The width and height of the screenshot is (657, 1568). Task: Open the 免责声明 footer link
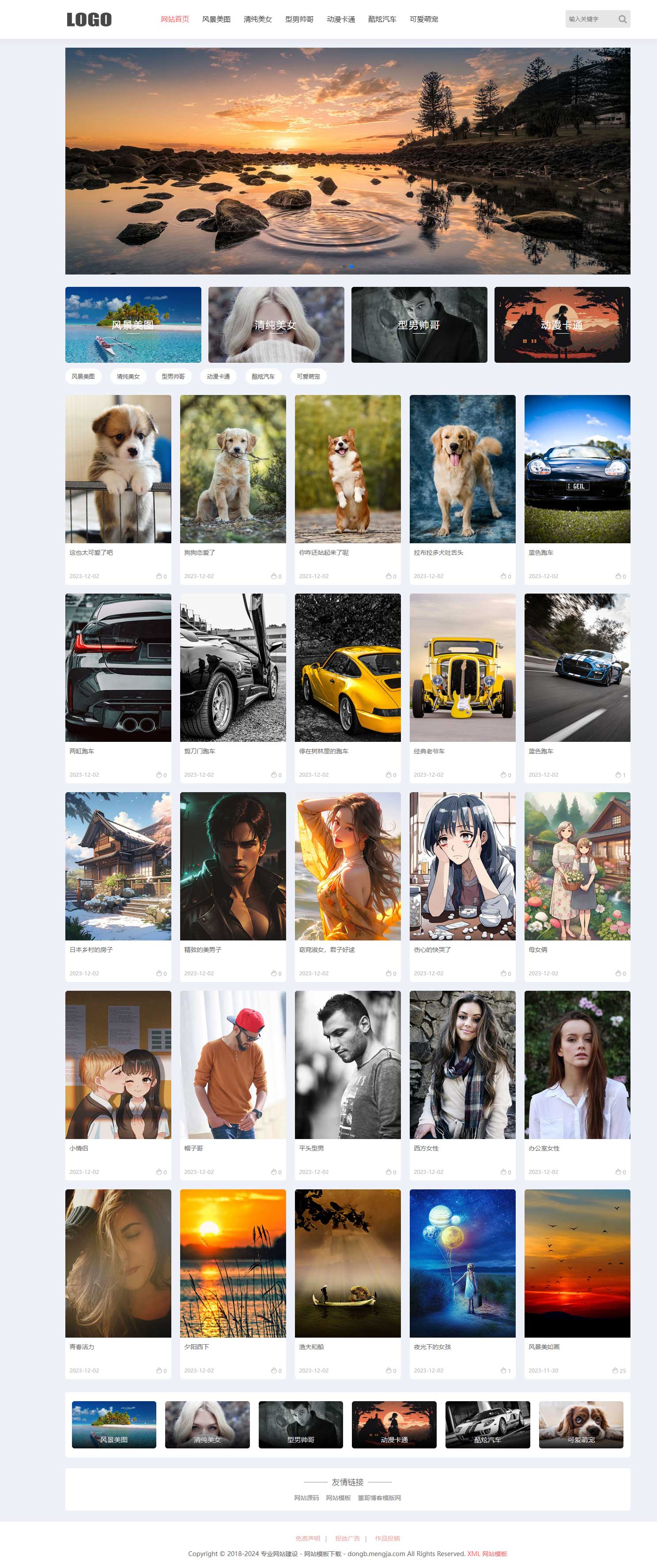point(307,1538)
